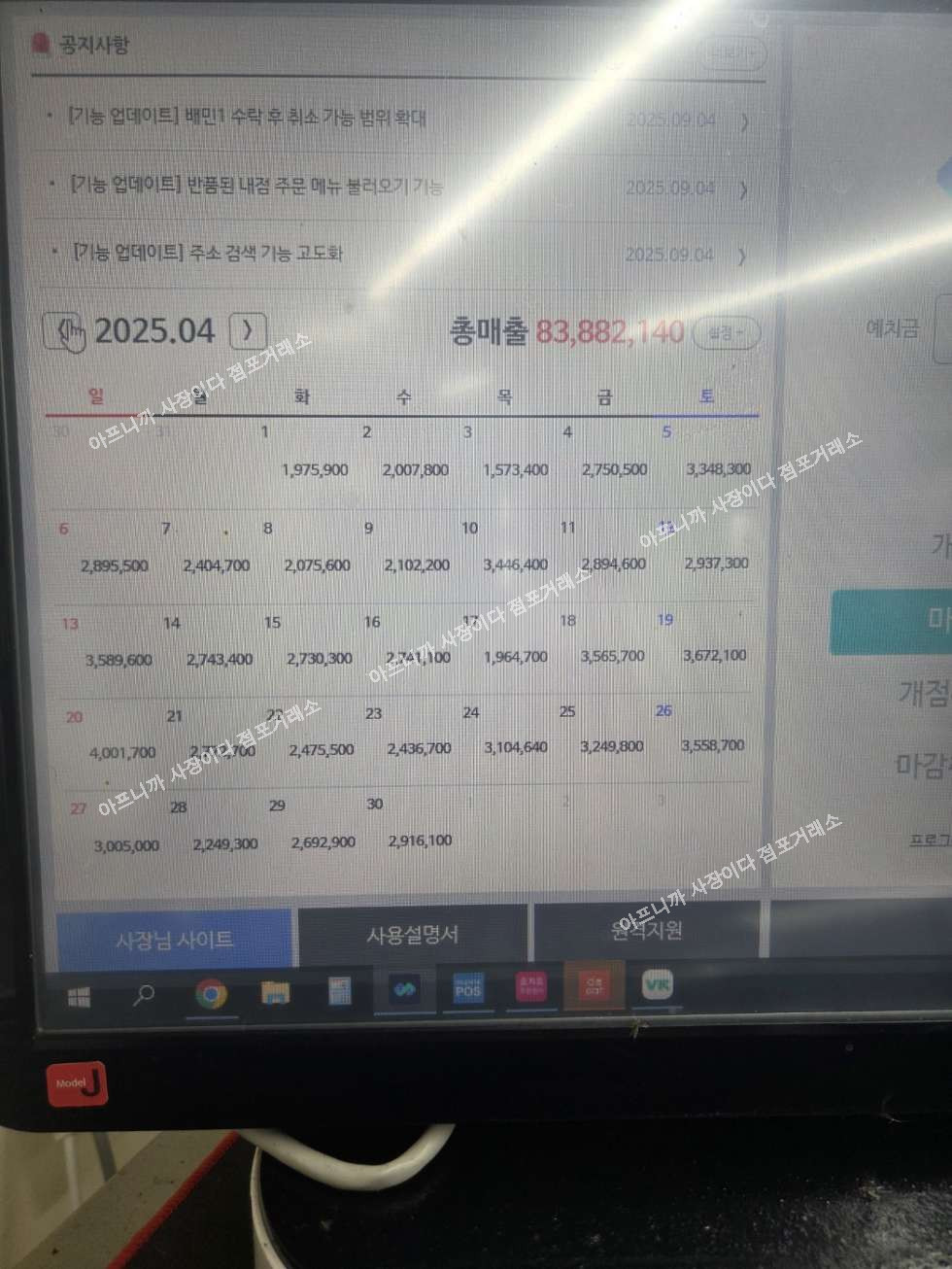Switch to the POS app in the taskbar

[x=467, y=989]
